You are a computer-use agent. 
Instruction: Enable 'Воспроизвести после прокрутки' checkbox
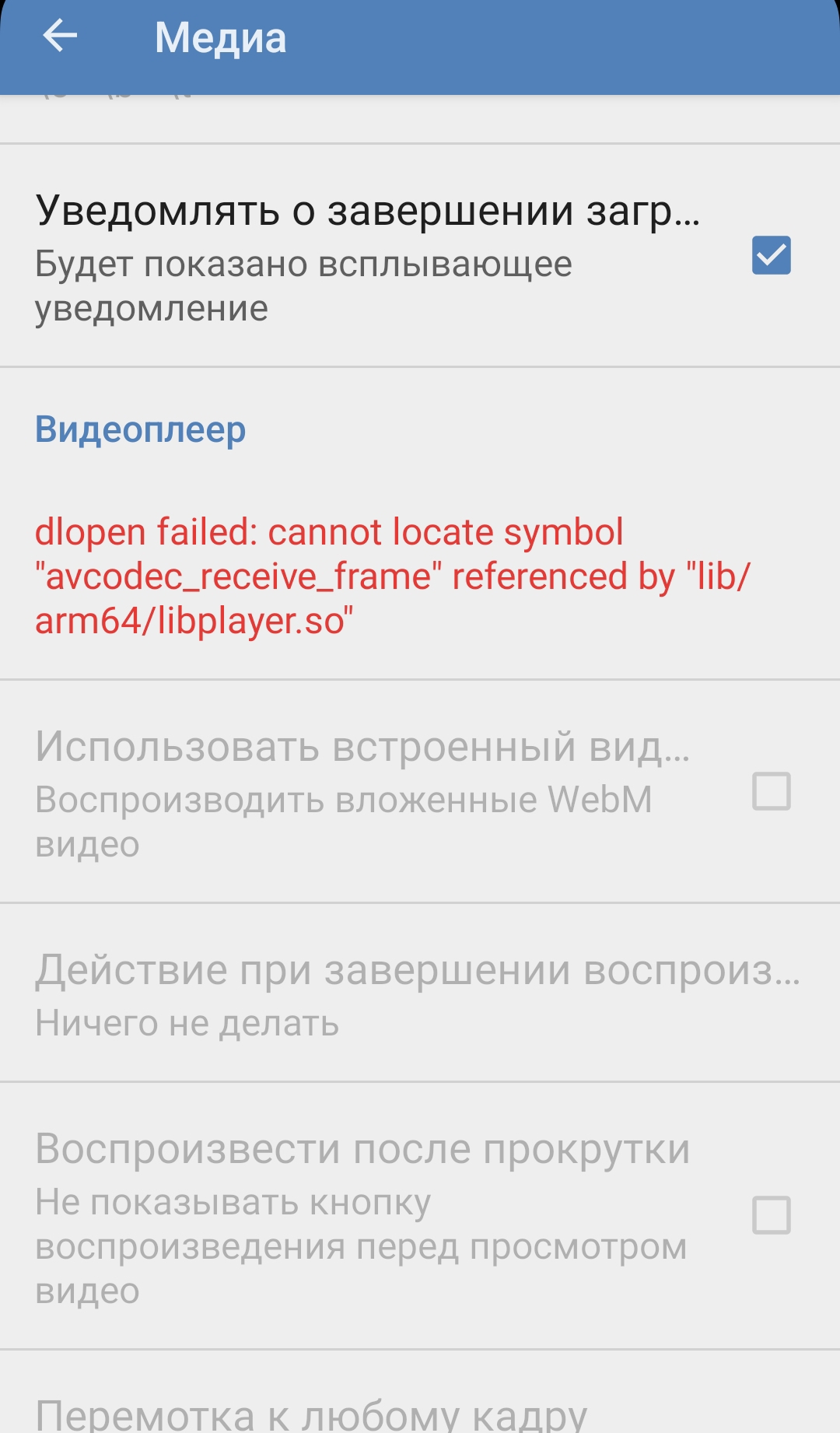tap(771, 1215)
